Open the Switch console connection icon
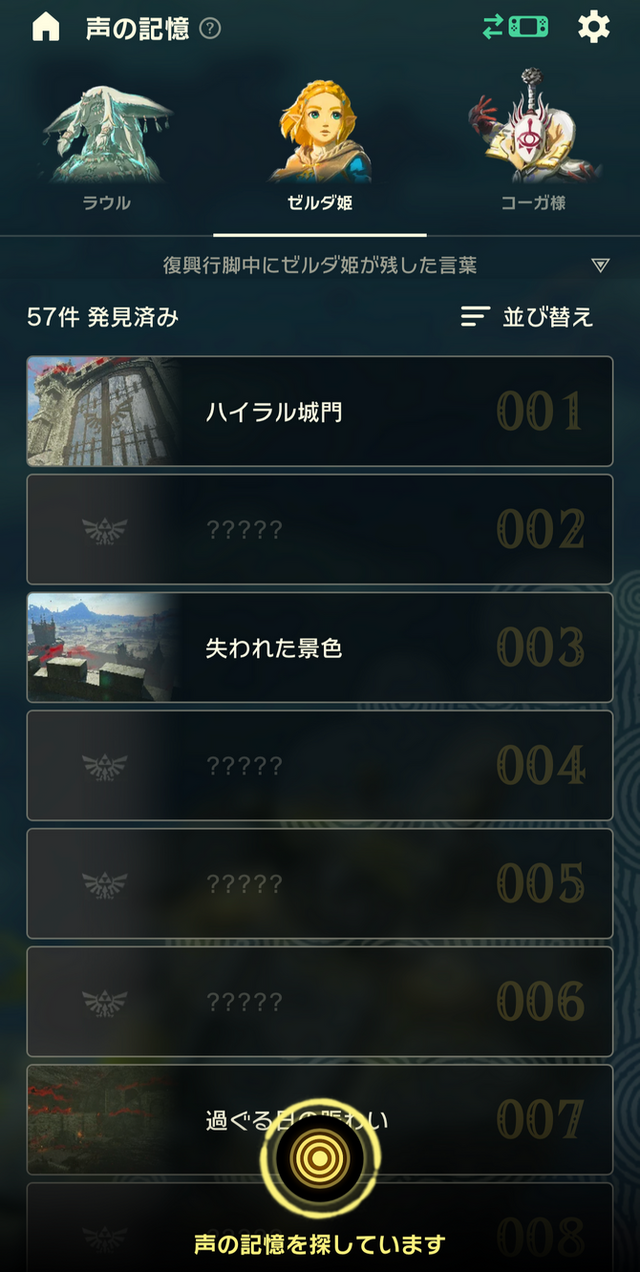 pos(514,27)
